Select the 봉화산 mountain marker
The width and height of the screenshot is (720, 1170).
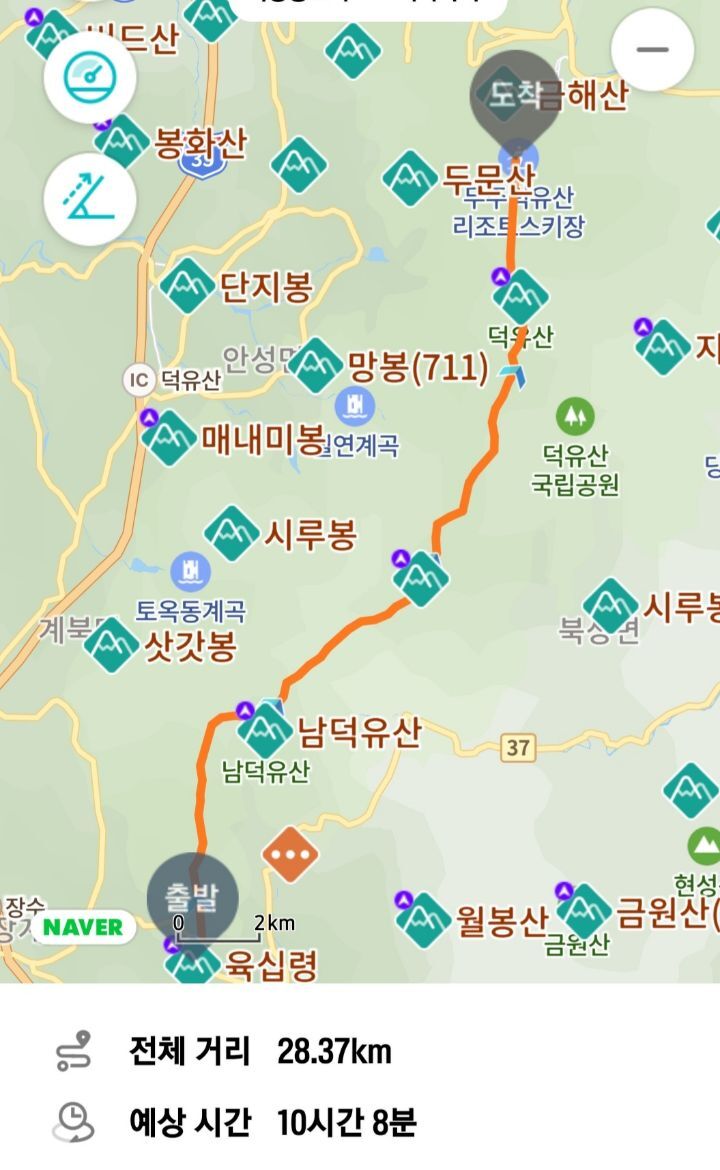click(122, 141)
